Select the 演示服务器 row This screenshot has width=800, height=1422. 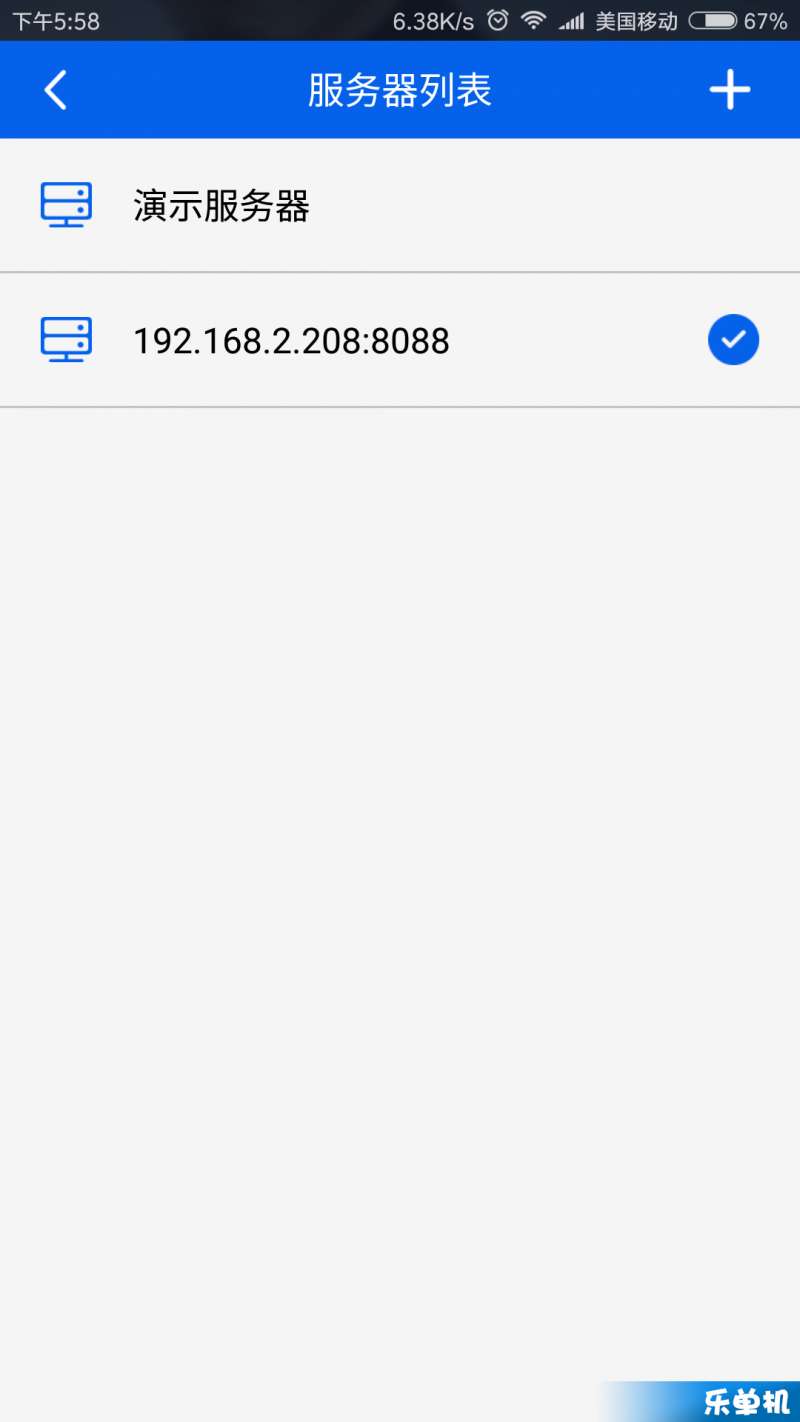click(x=400, y=206)
